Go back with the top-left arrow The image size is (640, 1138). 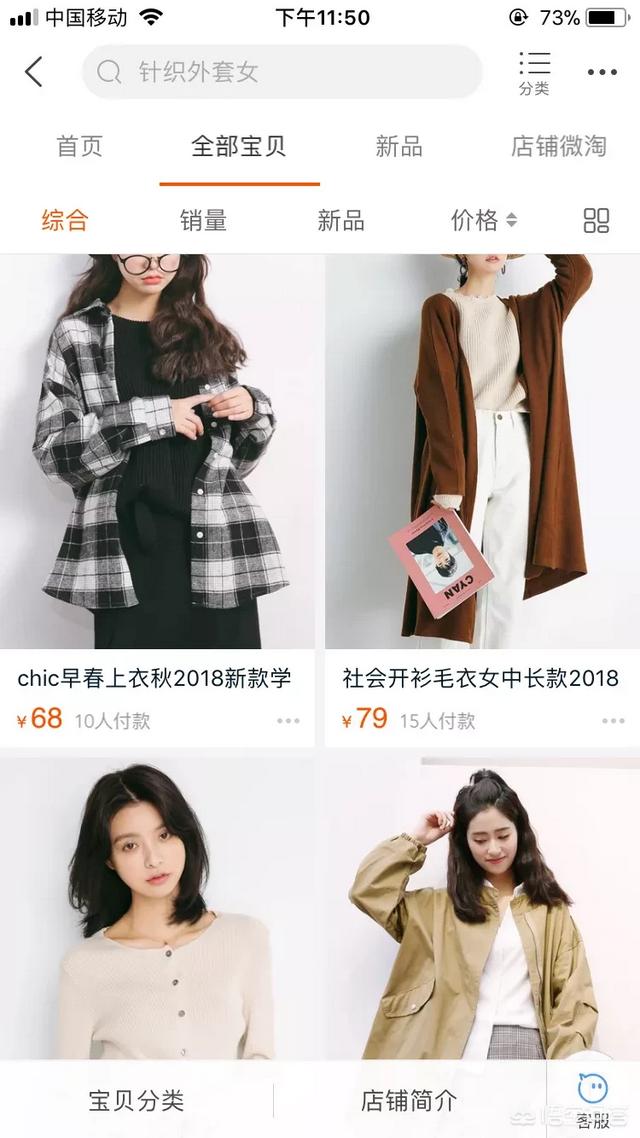click(x=33, y=72)
